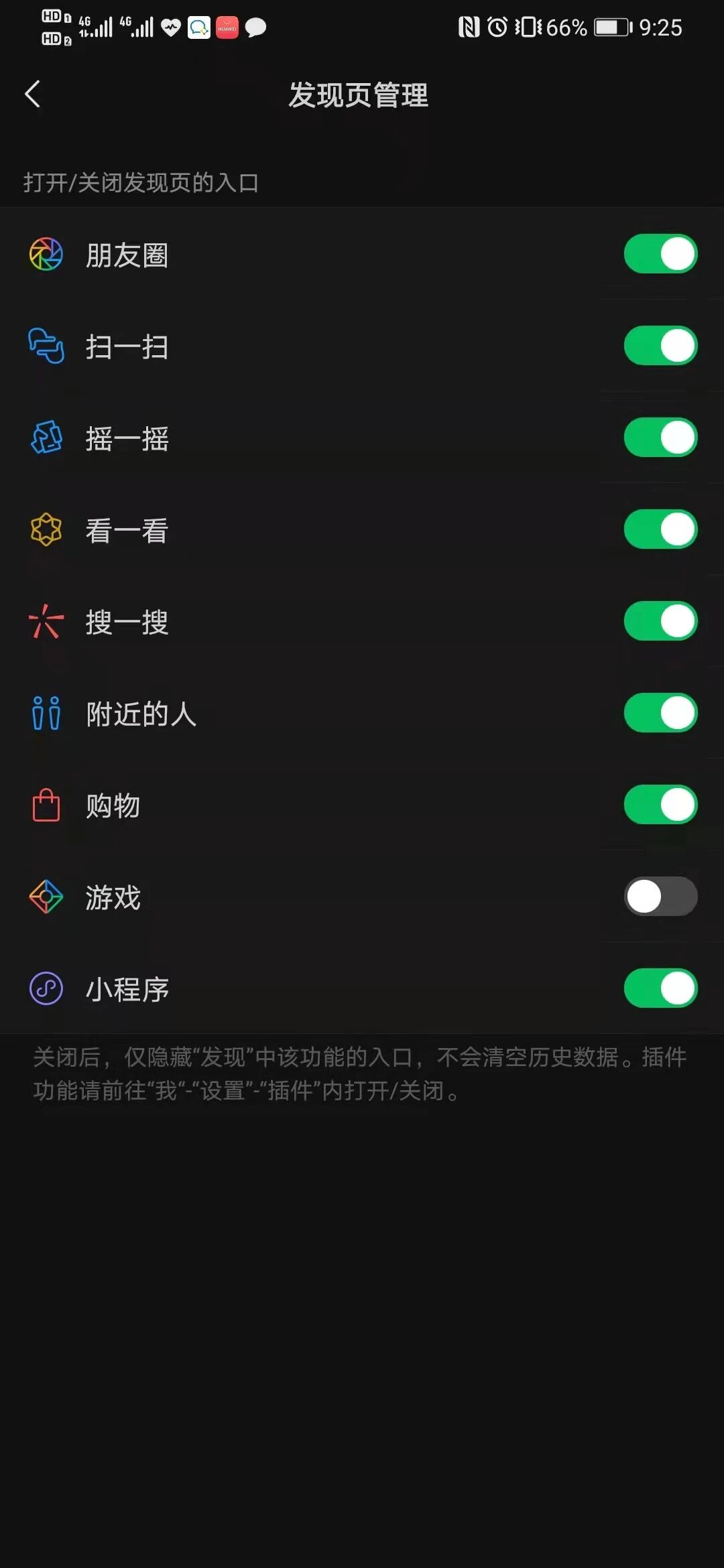This screenshot has width=724, height=1568.
Task: Enable the 游戏 switch
Action: [661, 897]
